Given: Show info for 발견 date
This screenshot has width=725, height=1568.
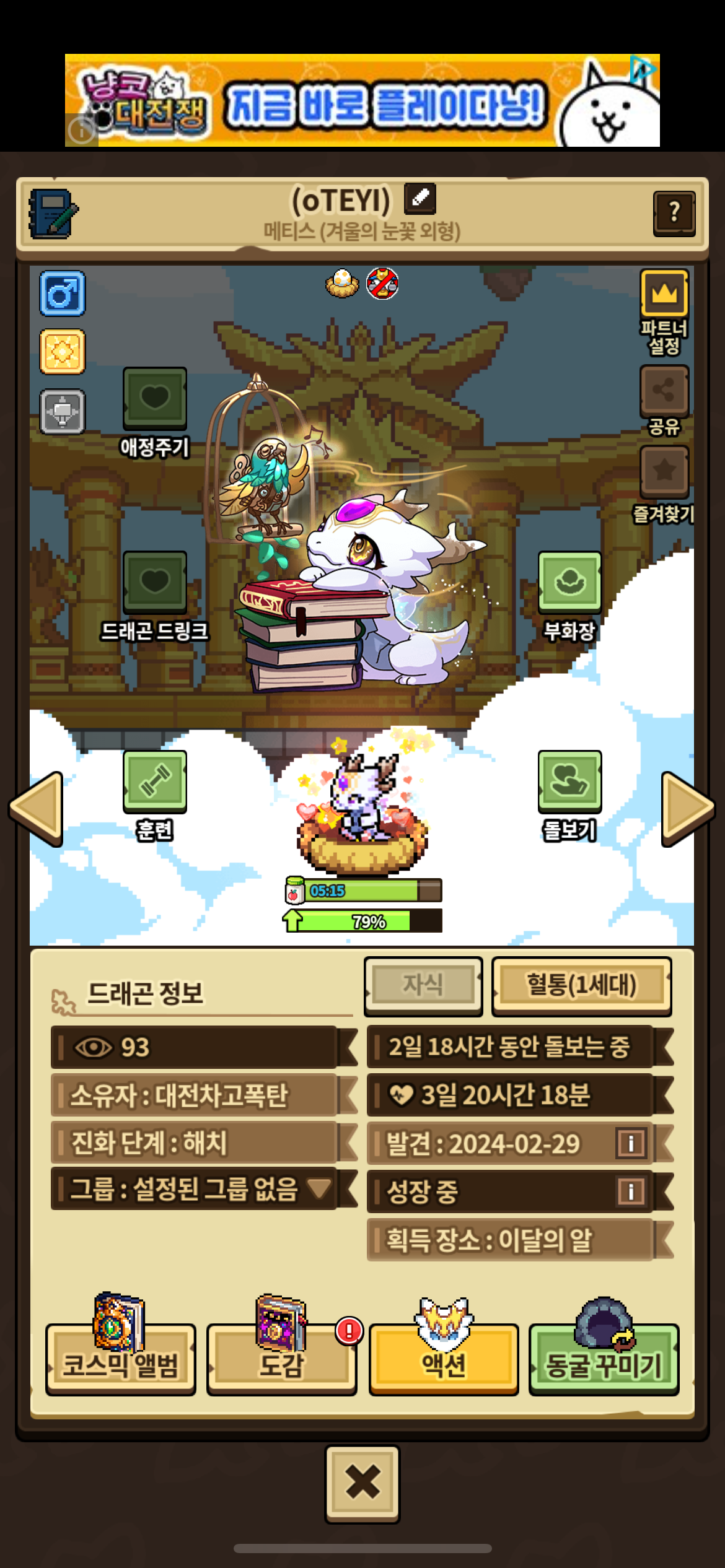Looking at the screenshot, I should point(631,1143).
